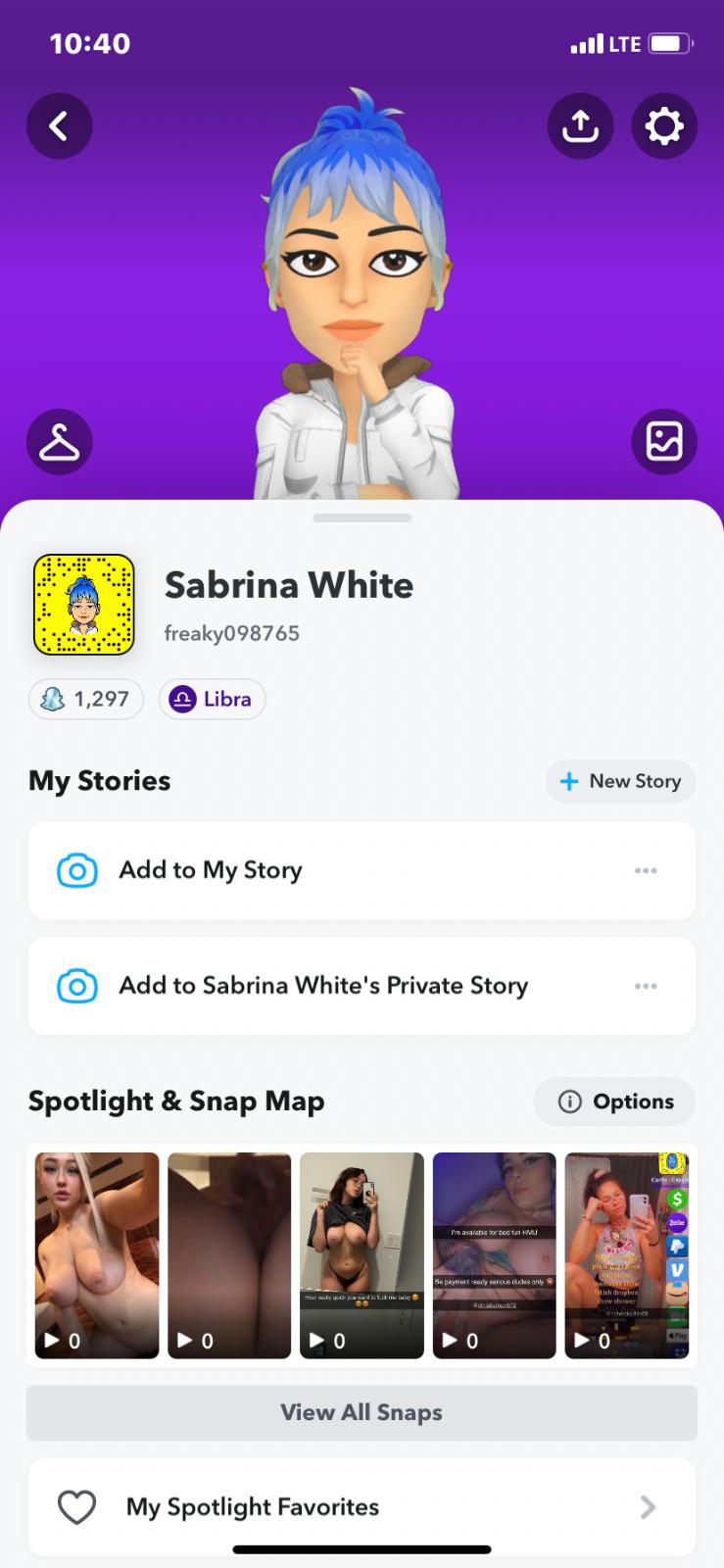Create a New Story
This screenshot has width=724, height=1568.
pyautogui.click(x=620, y=781)
